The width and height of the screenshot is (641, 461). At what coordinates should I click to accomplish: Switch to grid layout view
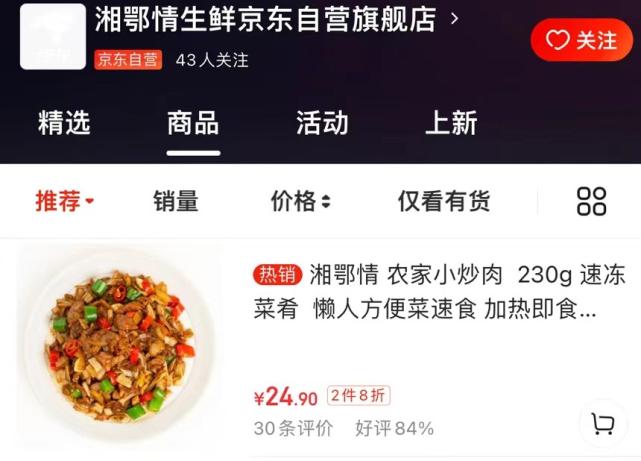[x=592, y=201]
